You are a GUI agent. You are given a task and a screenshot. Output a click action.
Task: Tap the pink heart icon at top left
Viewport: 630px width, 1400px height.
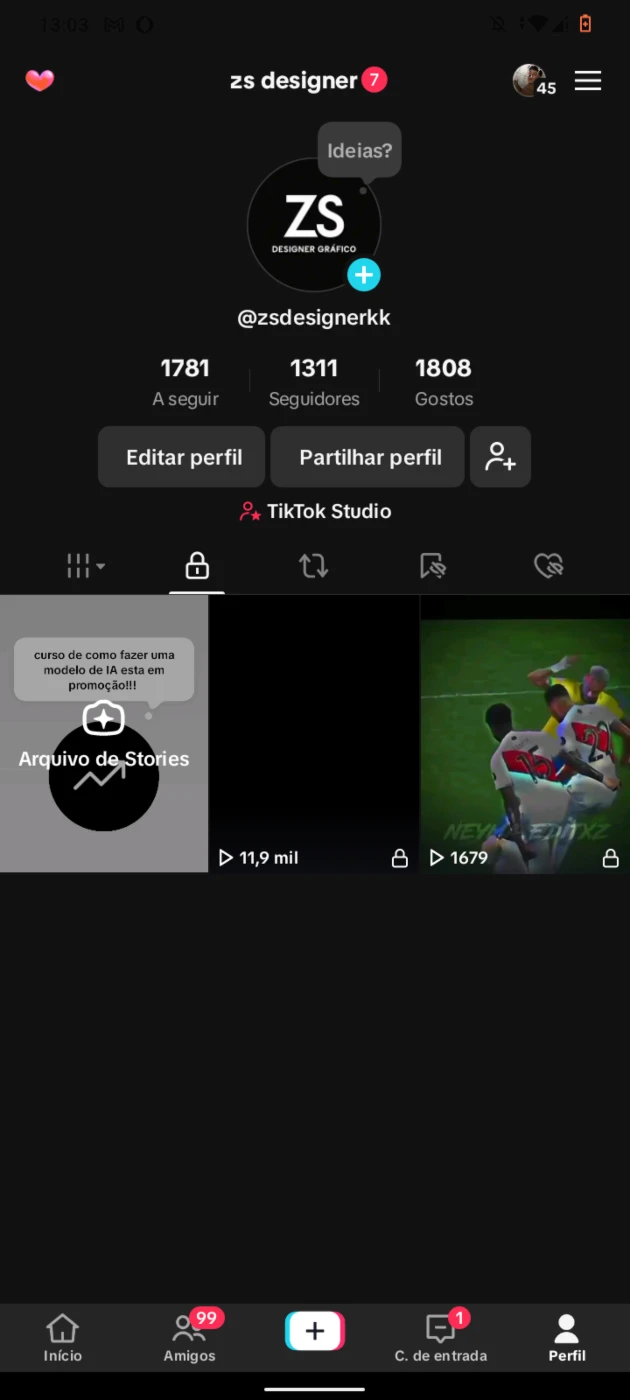(40, 81)
